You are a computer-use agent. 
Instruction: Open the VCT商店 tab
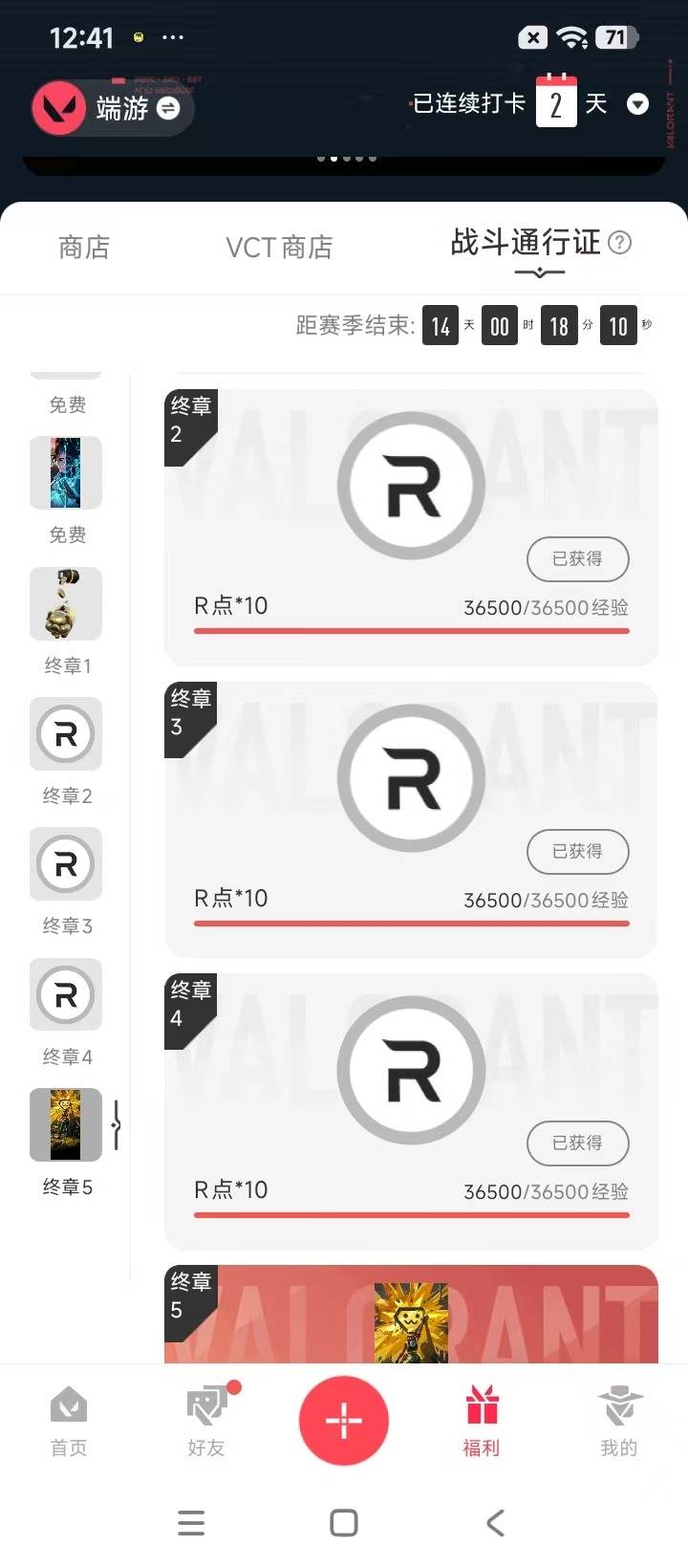[279, 248]
